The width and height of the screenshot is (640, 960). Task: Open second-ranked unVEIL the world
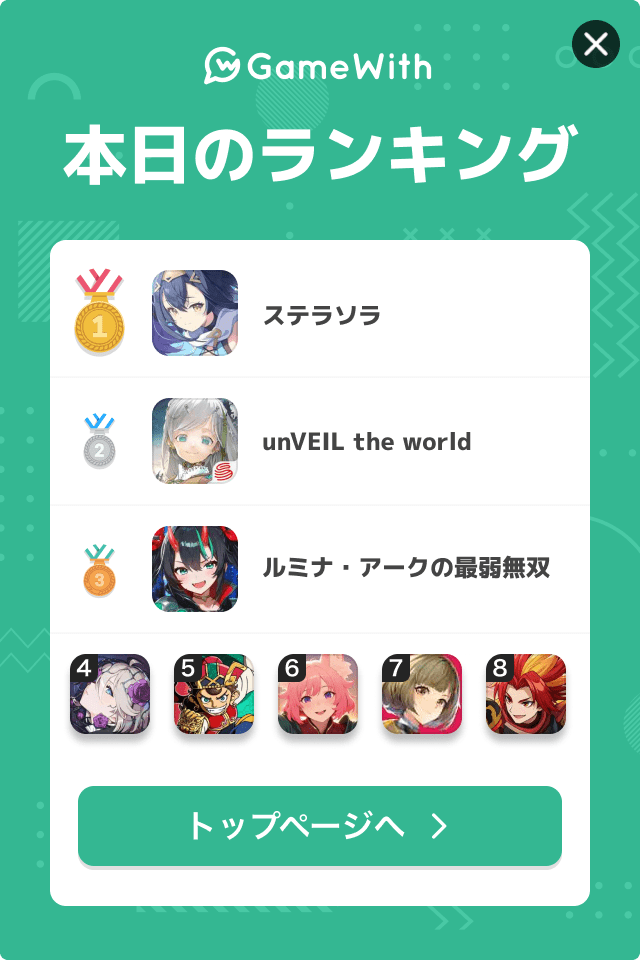320,442
